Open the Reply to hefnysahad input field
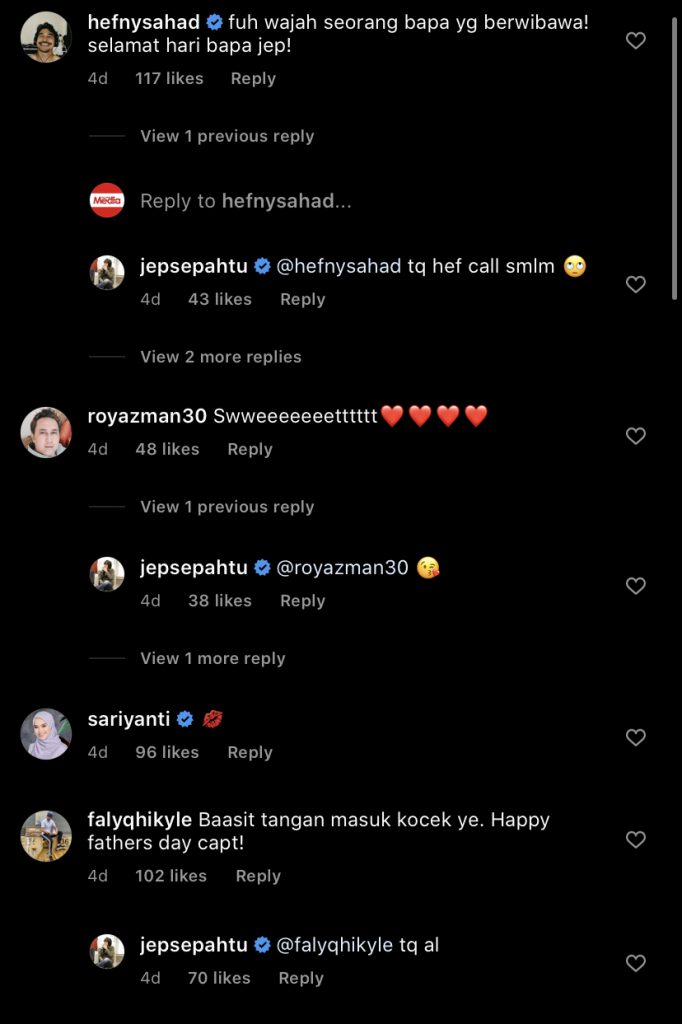This screenshot has width=682, height=1024. 246,201
